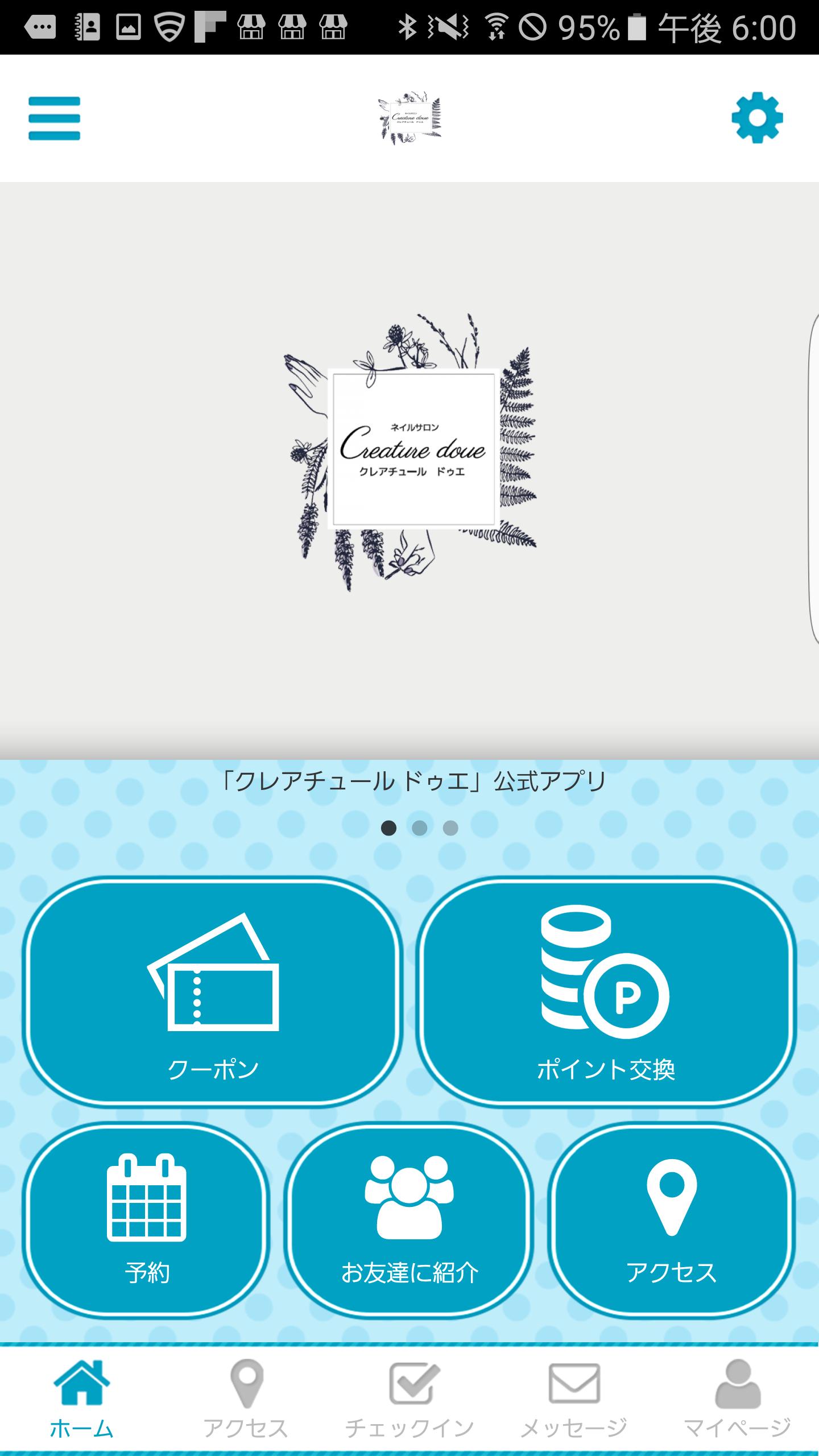
Task: Jump to the third banner slide dot
Action: point(450,828)
